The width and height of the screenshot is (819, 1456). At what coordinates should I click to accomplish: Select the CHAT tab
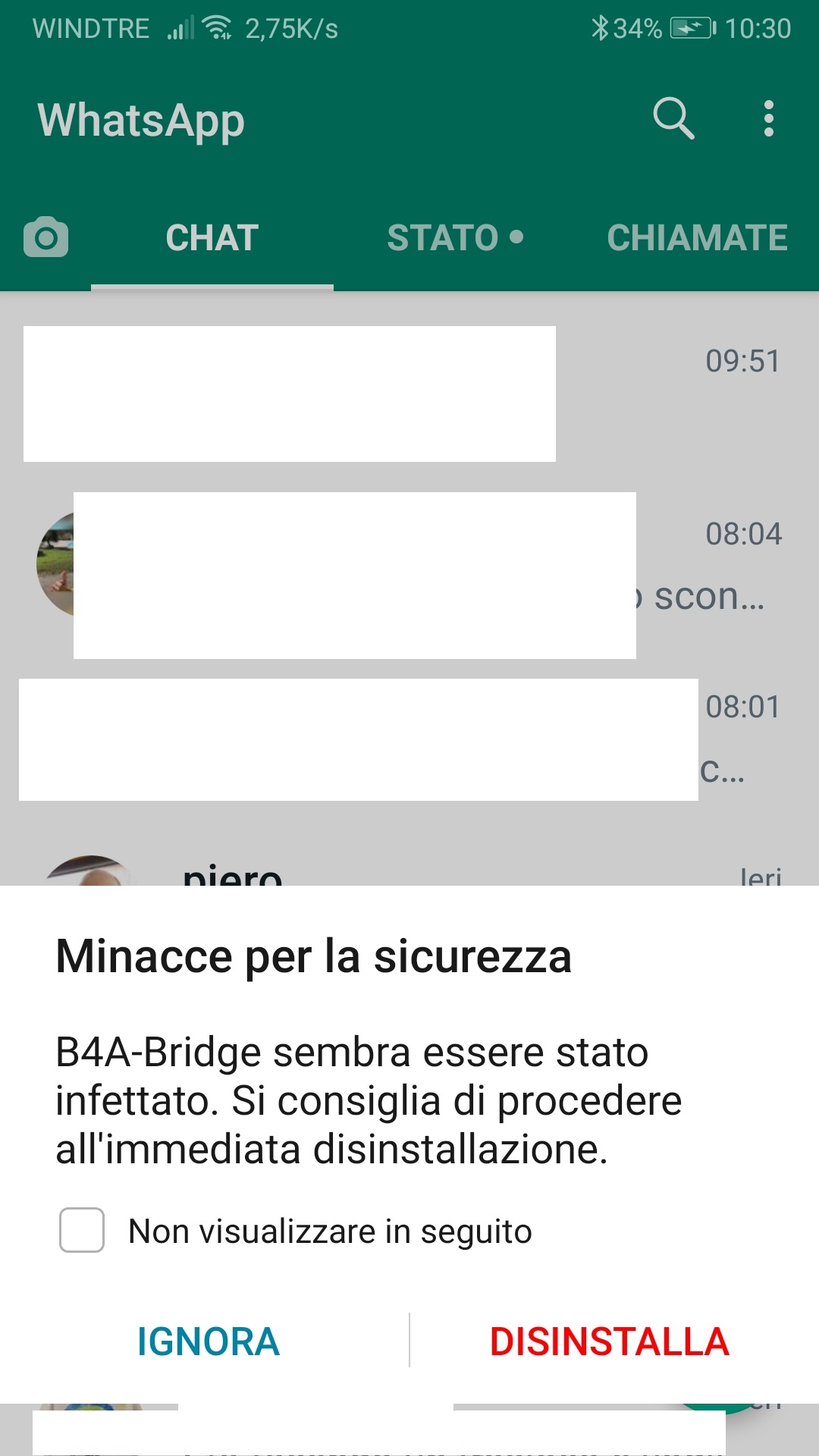click(212, 237)
